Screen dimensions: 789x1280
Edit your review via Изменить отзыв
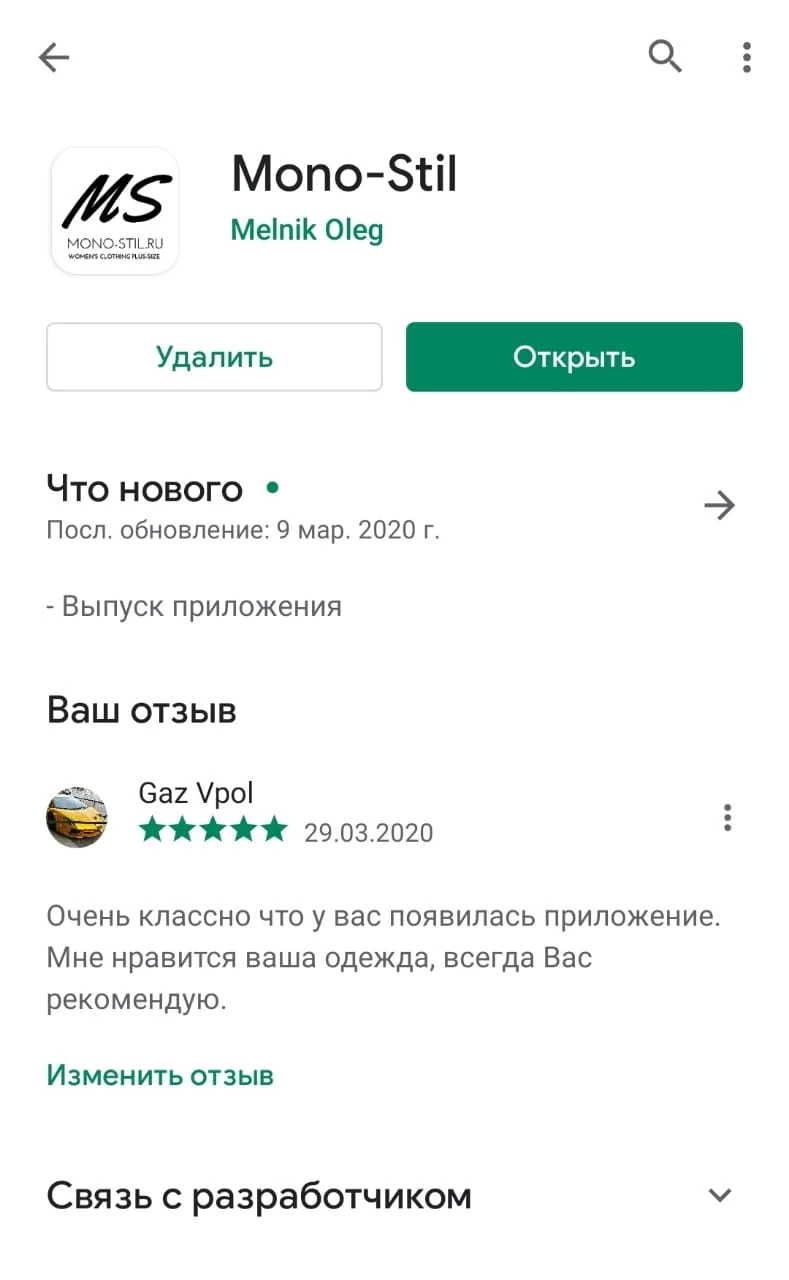(x=160, y=1076)
